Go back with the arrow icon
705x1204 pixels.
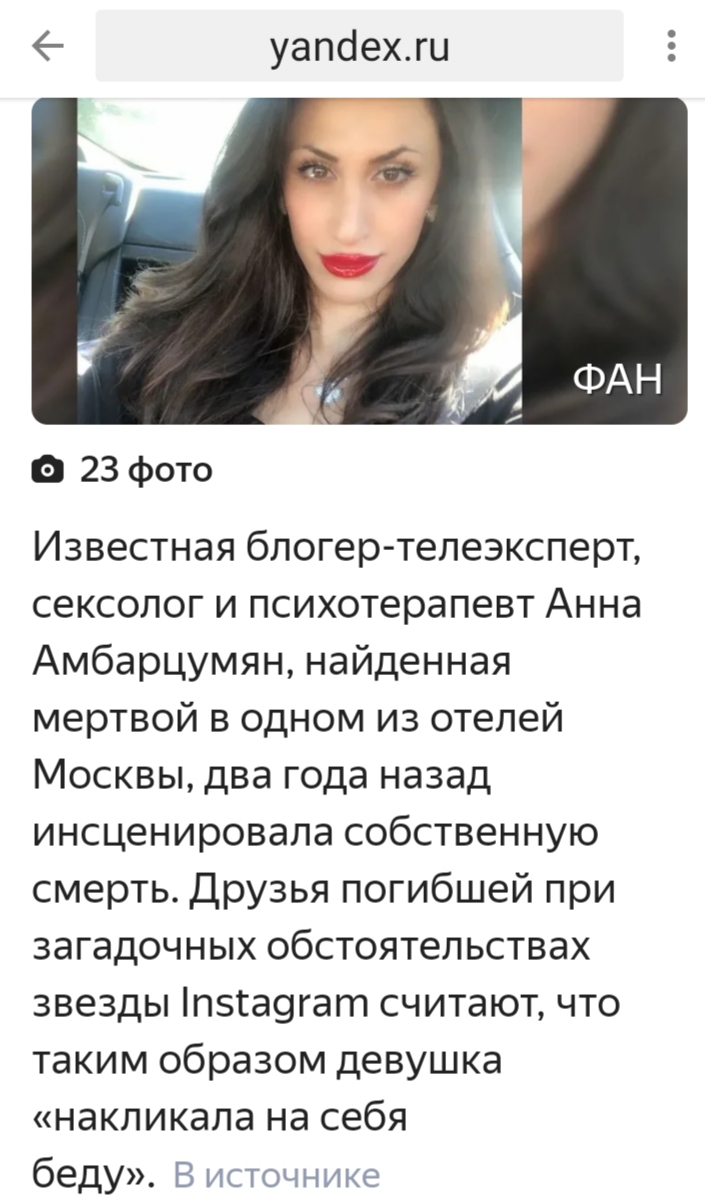48,46
